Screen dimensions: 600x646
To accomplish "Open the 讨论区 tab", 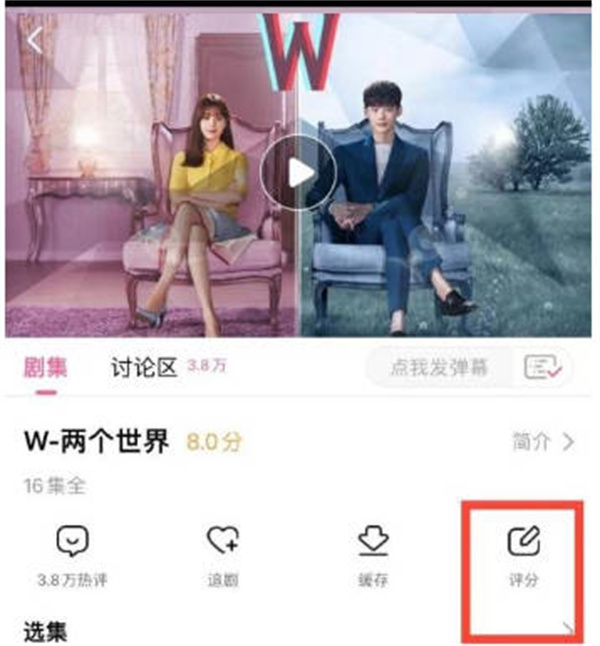I will pos(145,367).
